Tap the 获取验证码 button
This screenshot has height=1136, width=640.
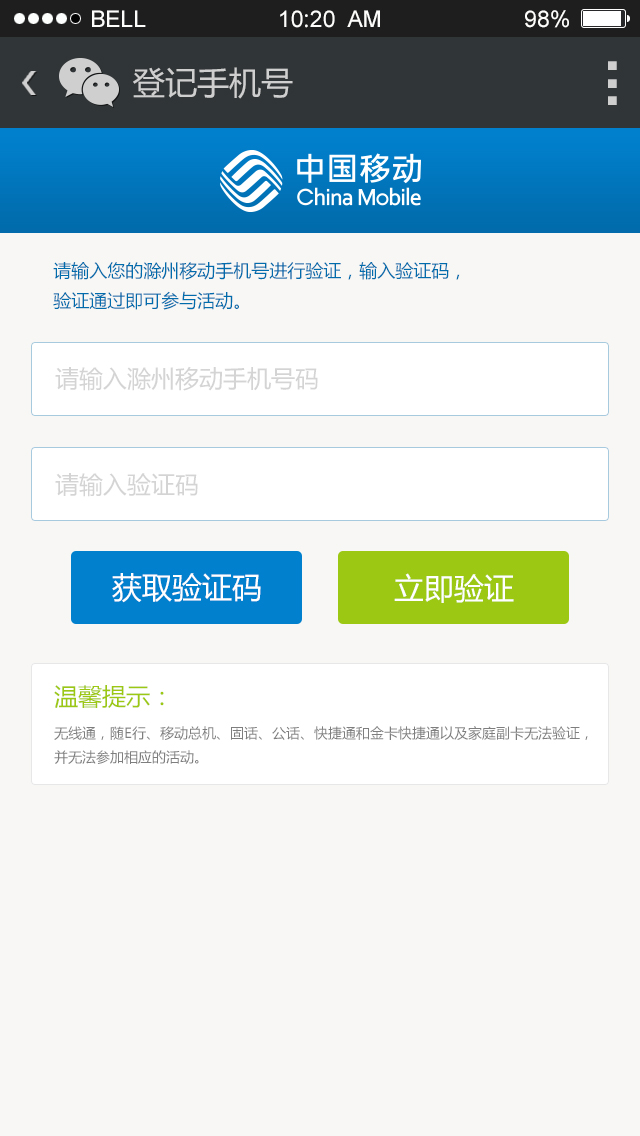click(186, 588)
